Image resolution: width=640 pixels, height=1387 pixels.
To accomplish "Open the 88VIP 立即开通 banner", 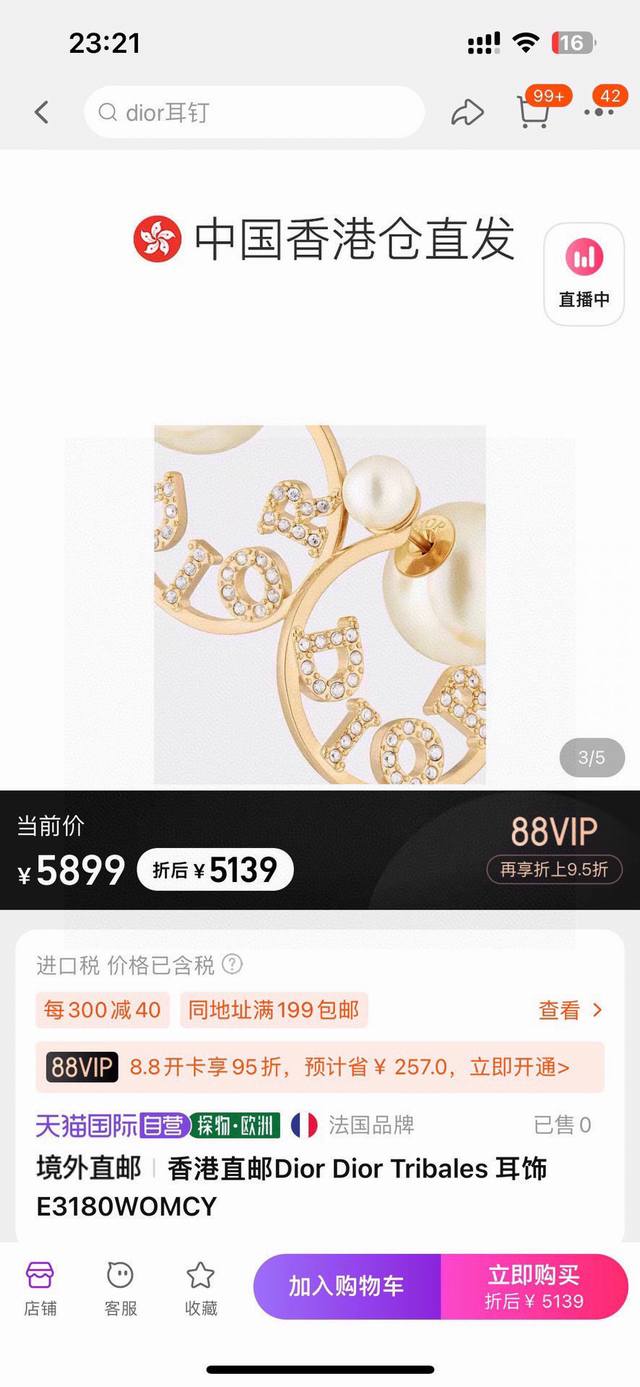I will tap(320, 1067).
